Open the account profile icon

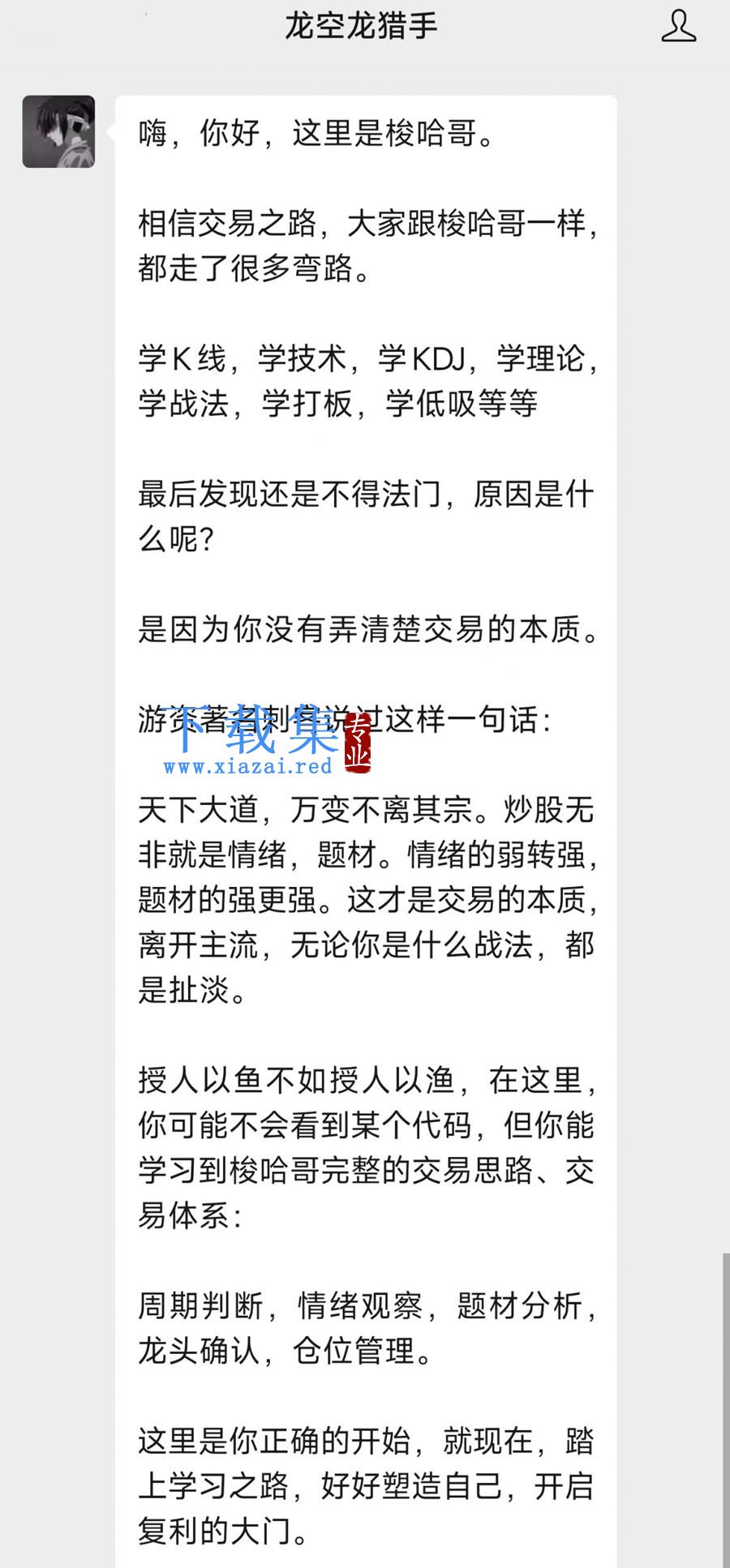point(678,26)
